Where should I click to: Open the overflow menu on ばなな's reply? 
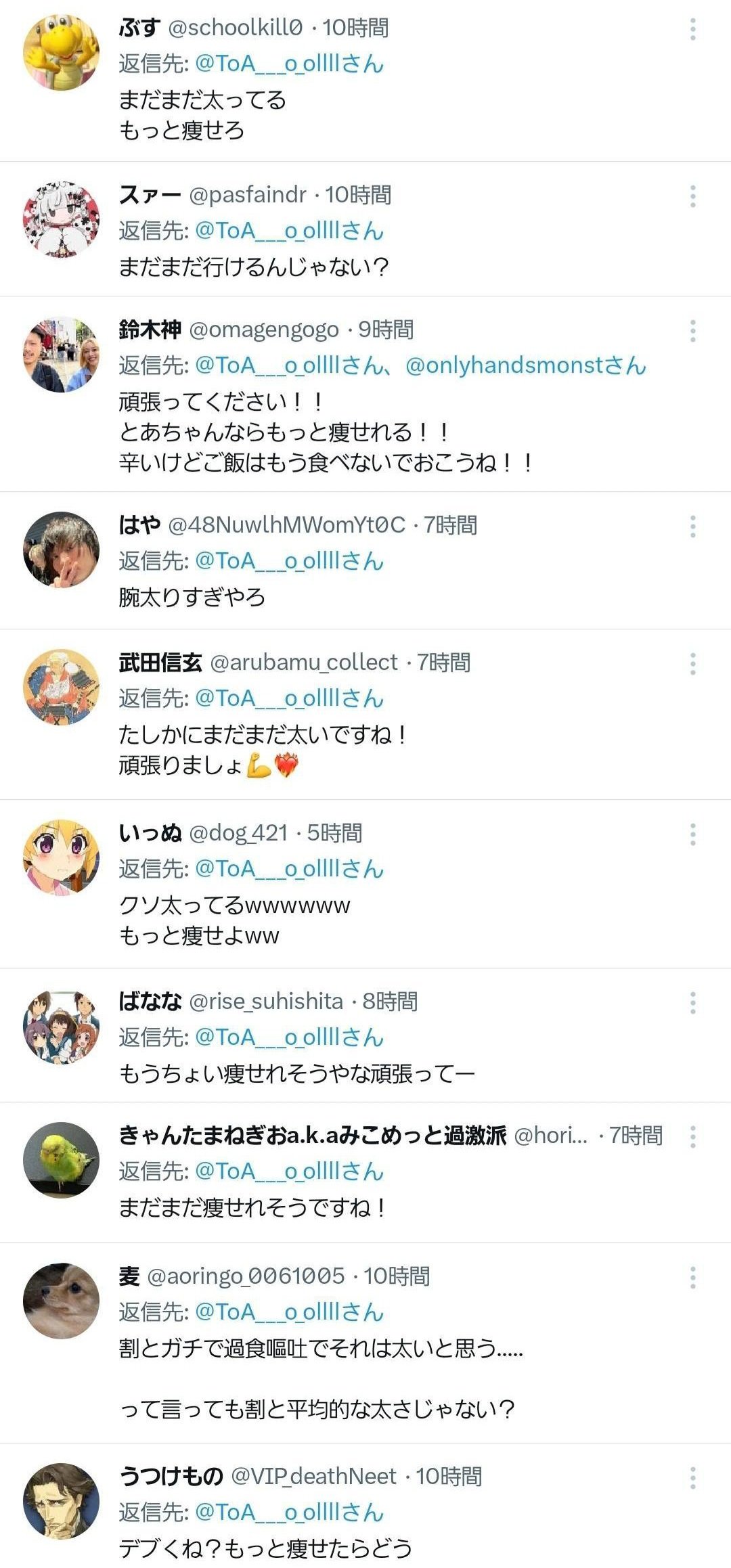tap(692, 1002)
